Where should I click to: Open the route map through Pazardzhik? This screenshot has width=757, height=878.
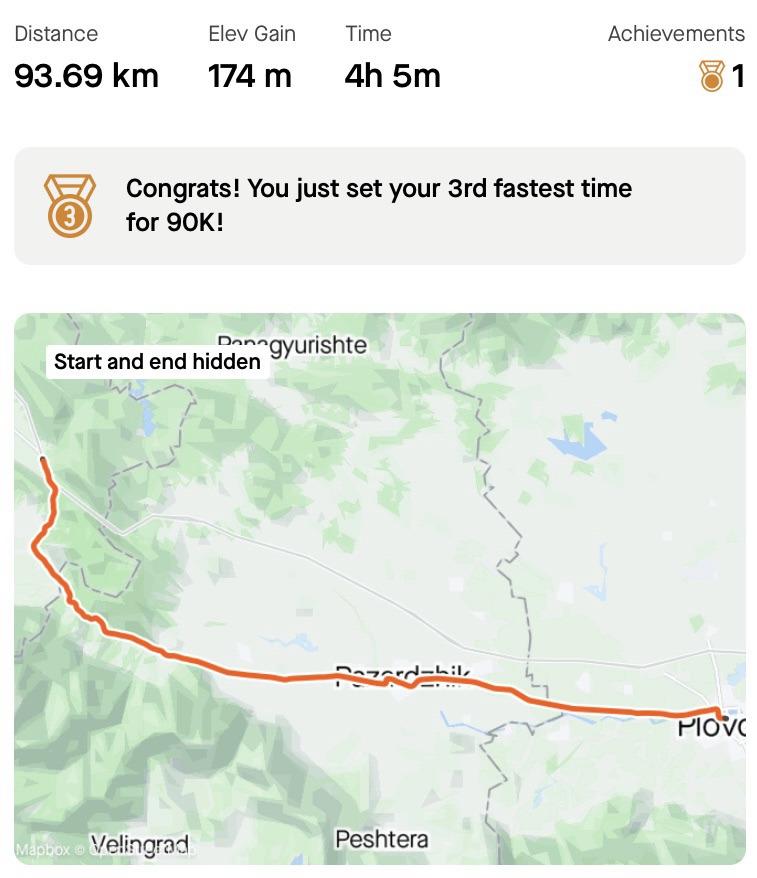point(380,588)
